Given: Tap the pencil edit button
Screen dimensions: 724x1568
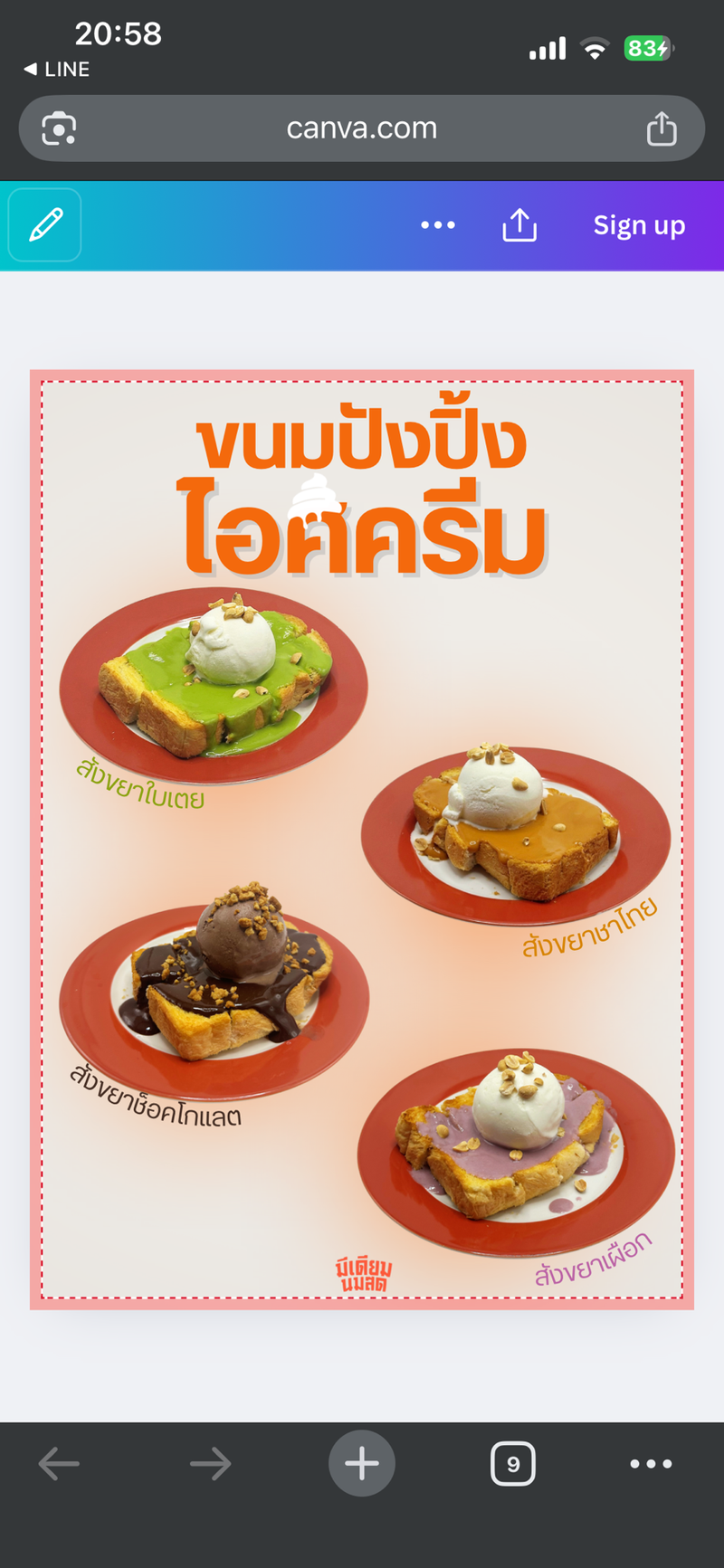Looking at the screenshot, I should pos(45,225).
